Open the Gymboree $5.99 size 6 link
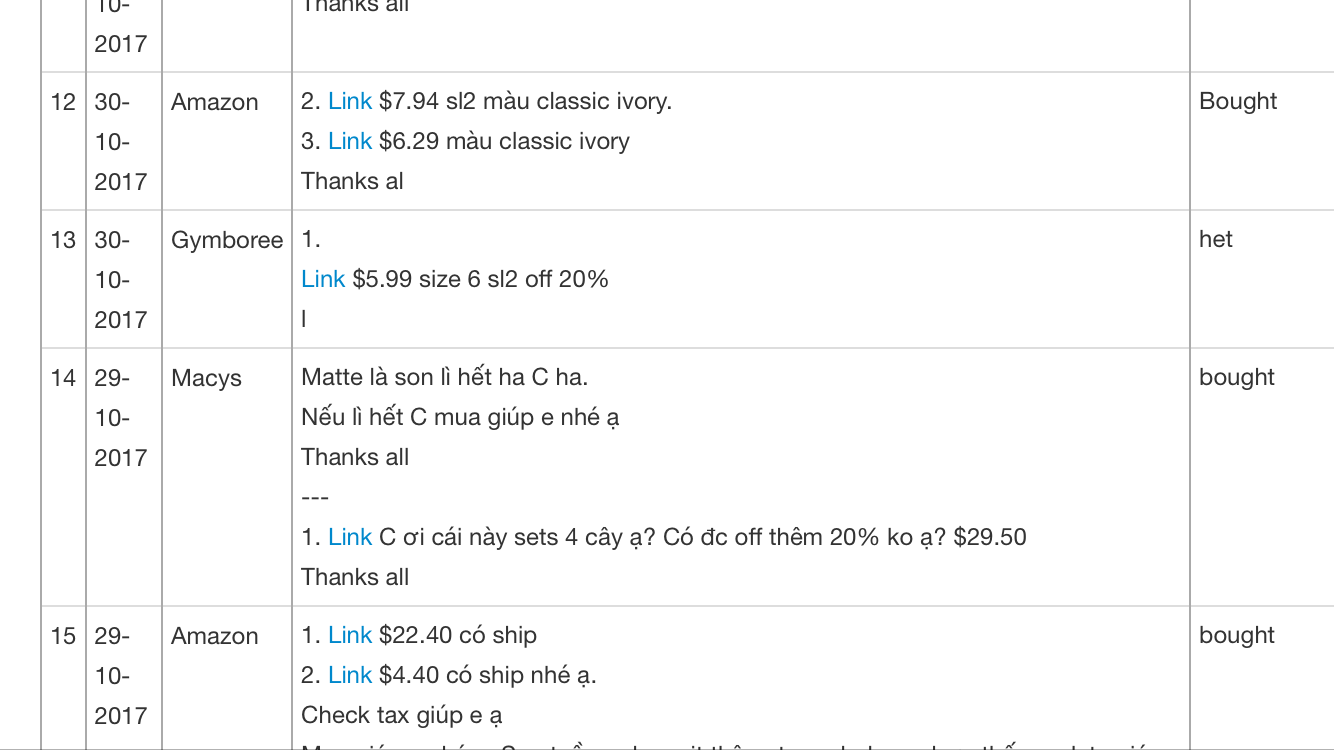The height and width of the screenshot is (750, 1334). (x=323, y=279)
